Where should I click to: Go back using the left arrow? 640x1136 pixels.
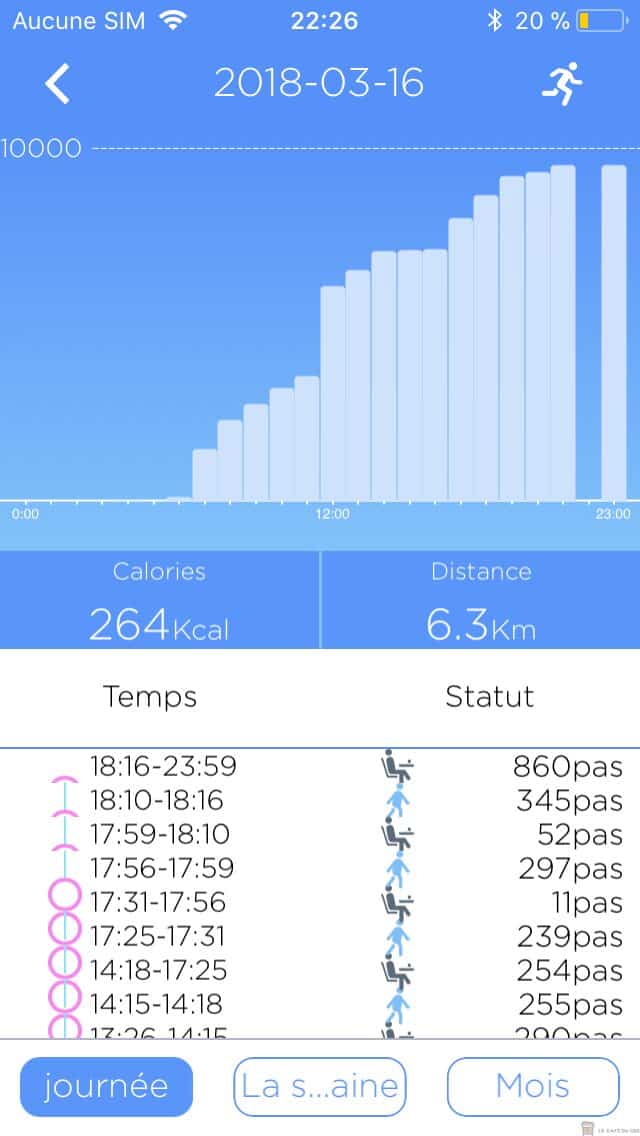tap(58, 84)
